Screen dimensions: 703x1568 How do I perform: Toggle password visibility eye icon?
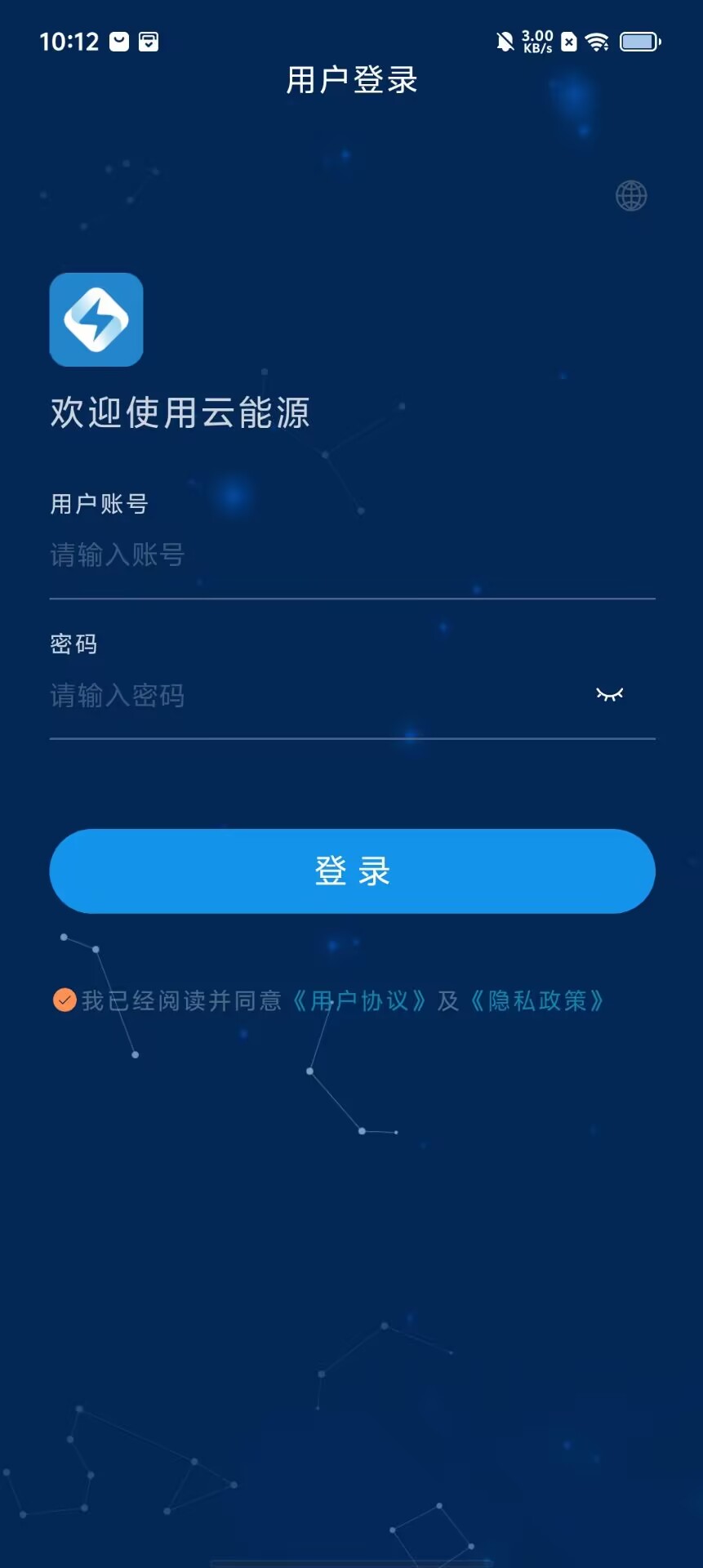coord(609,695)
